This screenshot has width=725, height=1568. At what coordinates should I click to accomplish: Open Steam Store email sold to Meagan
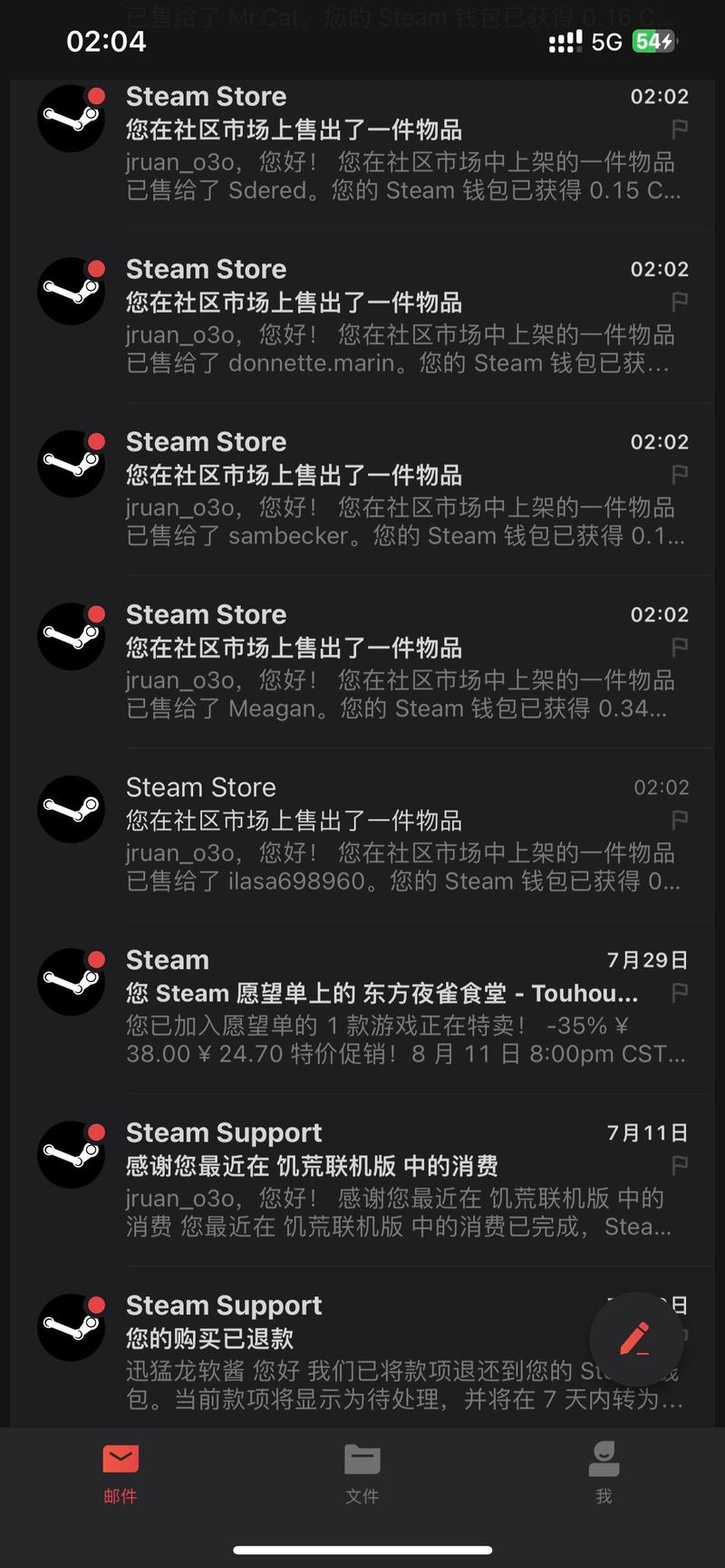click(399, 662)
